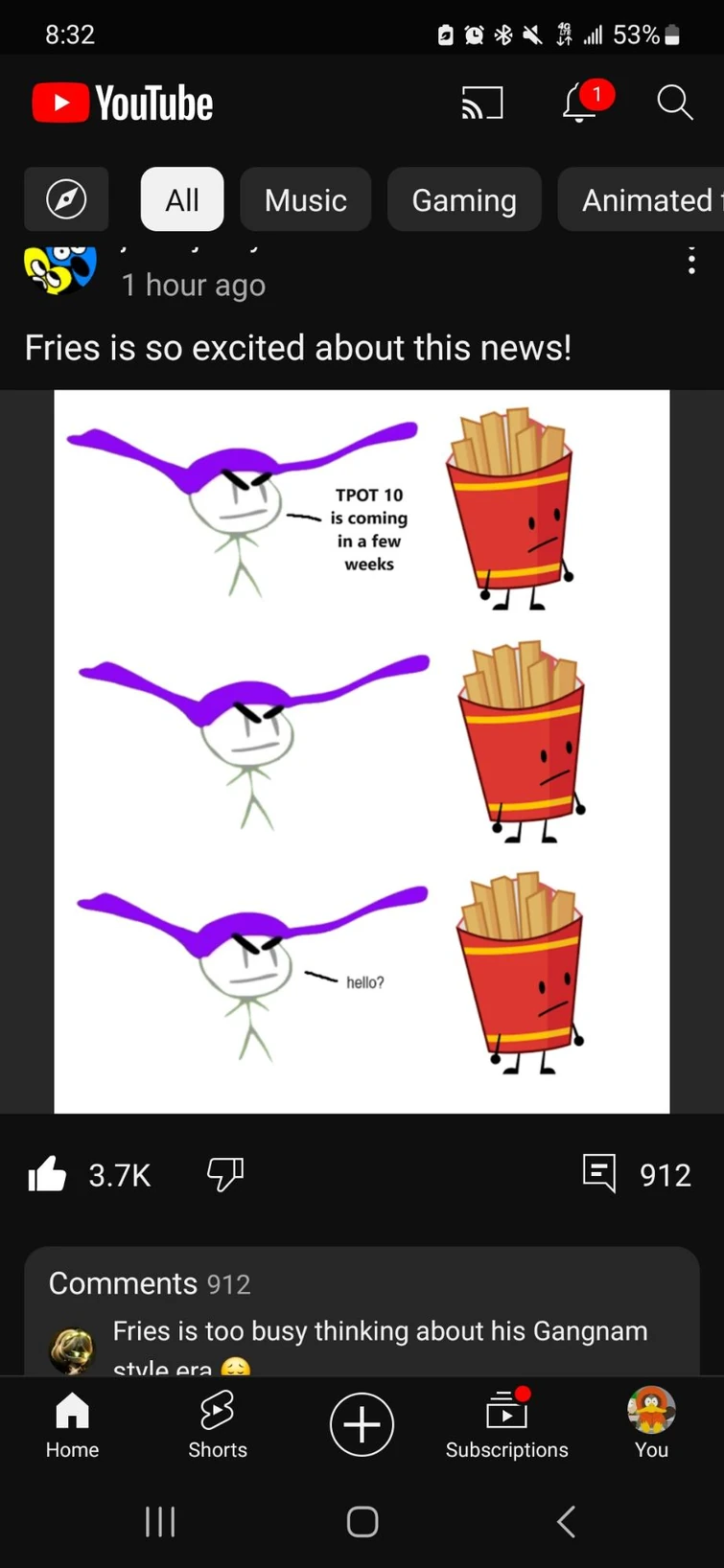Open the Explore compass chip
The width and height of the screenshot is (724, 1568).
66,199
